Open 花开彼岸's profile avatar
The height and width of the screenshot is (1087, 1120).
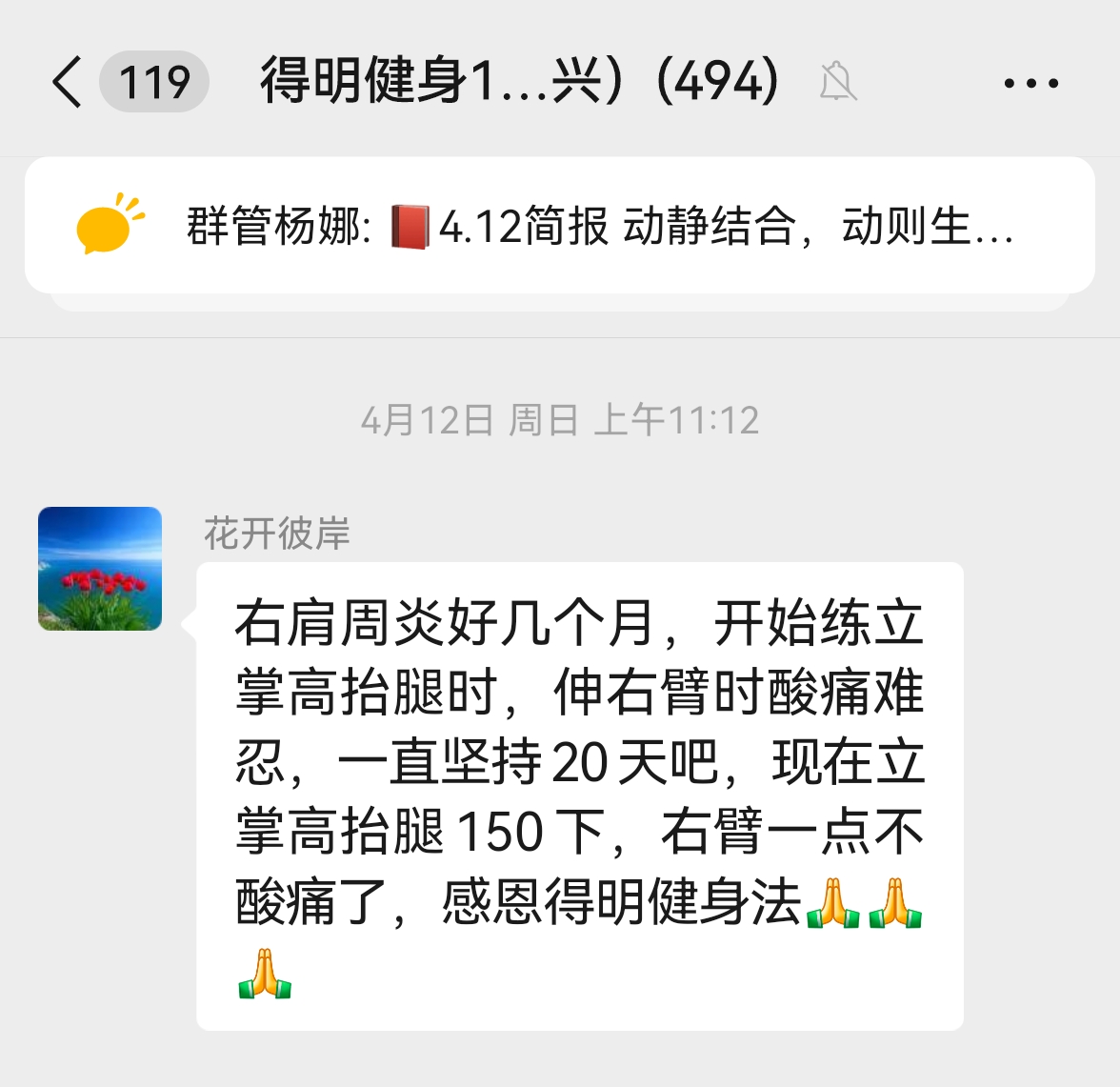[100, 569]
